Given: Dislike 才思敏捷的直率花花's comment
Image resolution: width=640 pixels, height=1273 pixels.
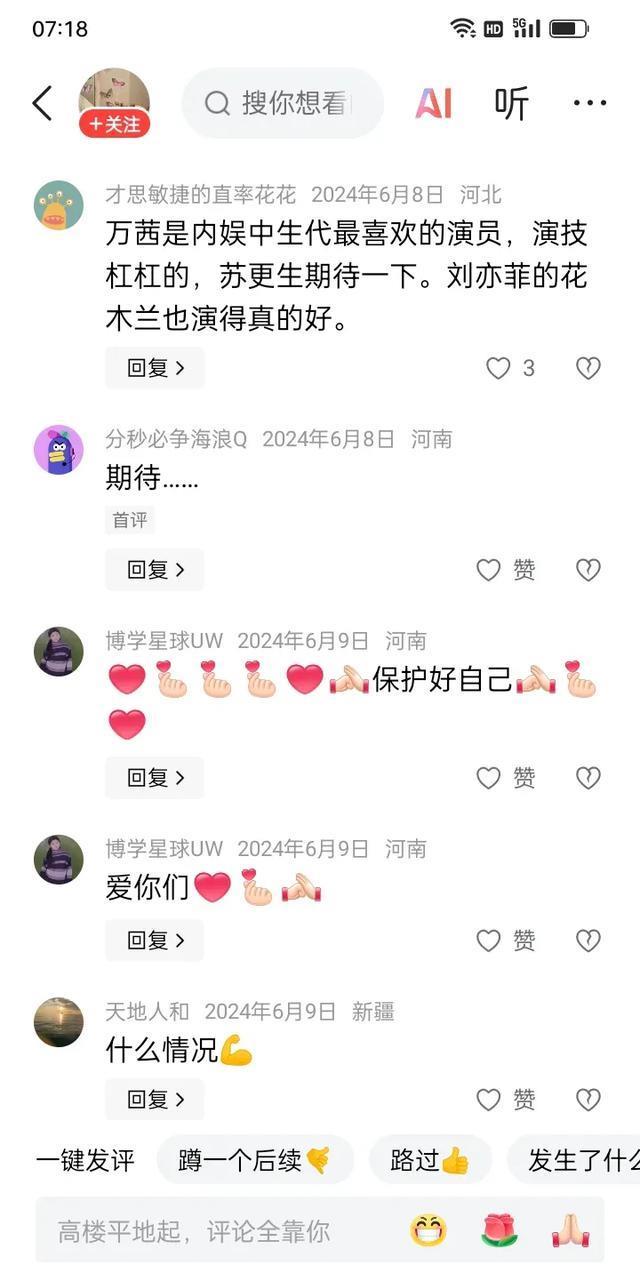Looking at the screenshot, I should click(x=588, y=368).
